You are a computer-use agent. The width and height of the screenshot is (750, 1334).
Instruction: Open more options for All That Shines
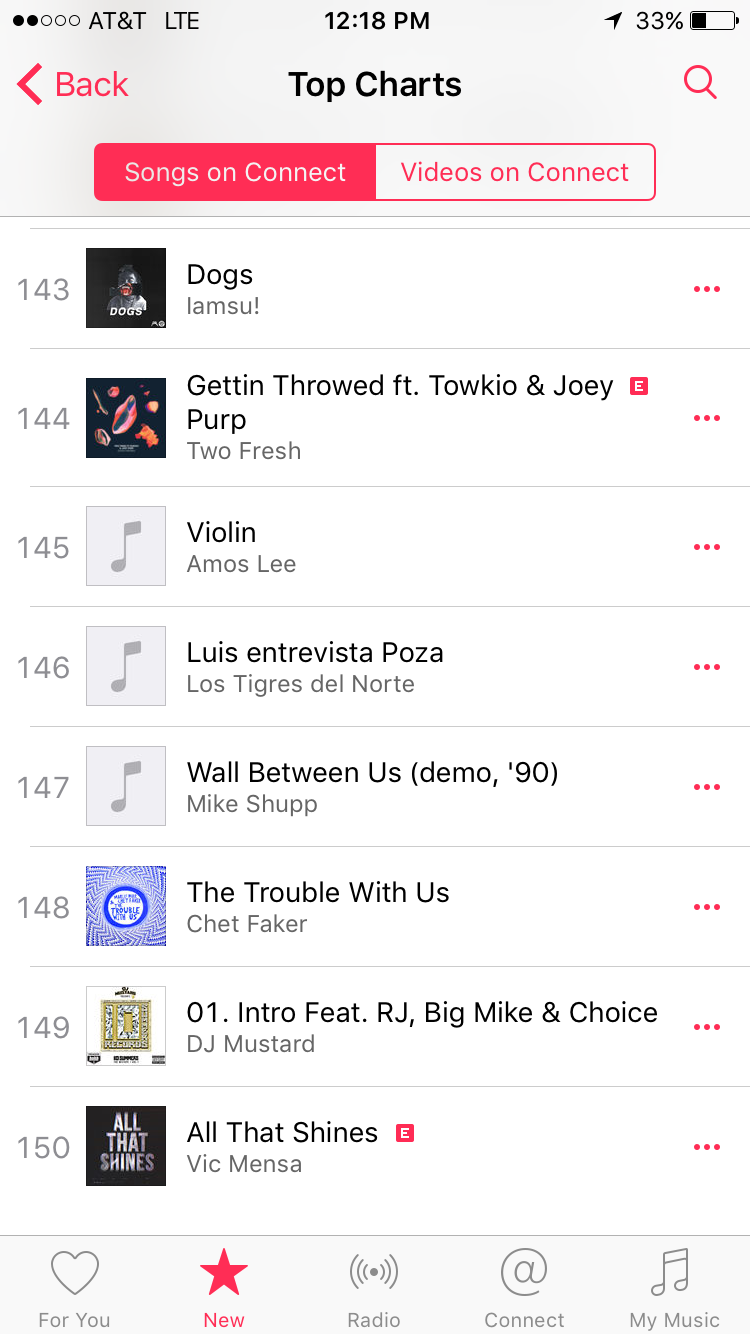706,1147
